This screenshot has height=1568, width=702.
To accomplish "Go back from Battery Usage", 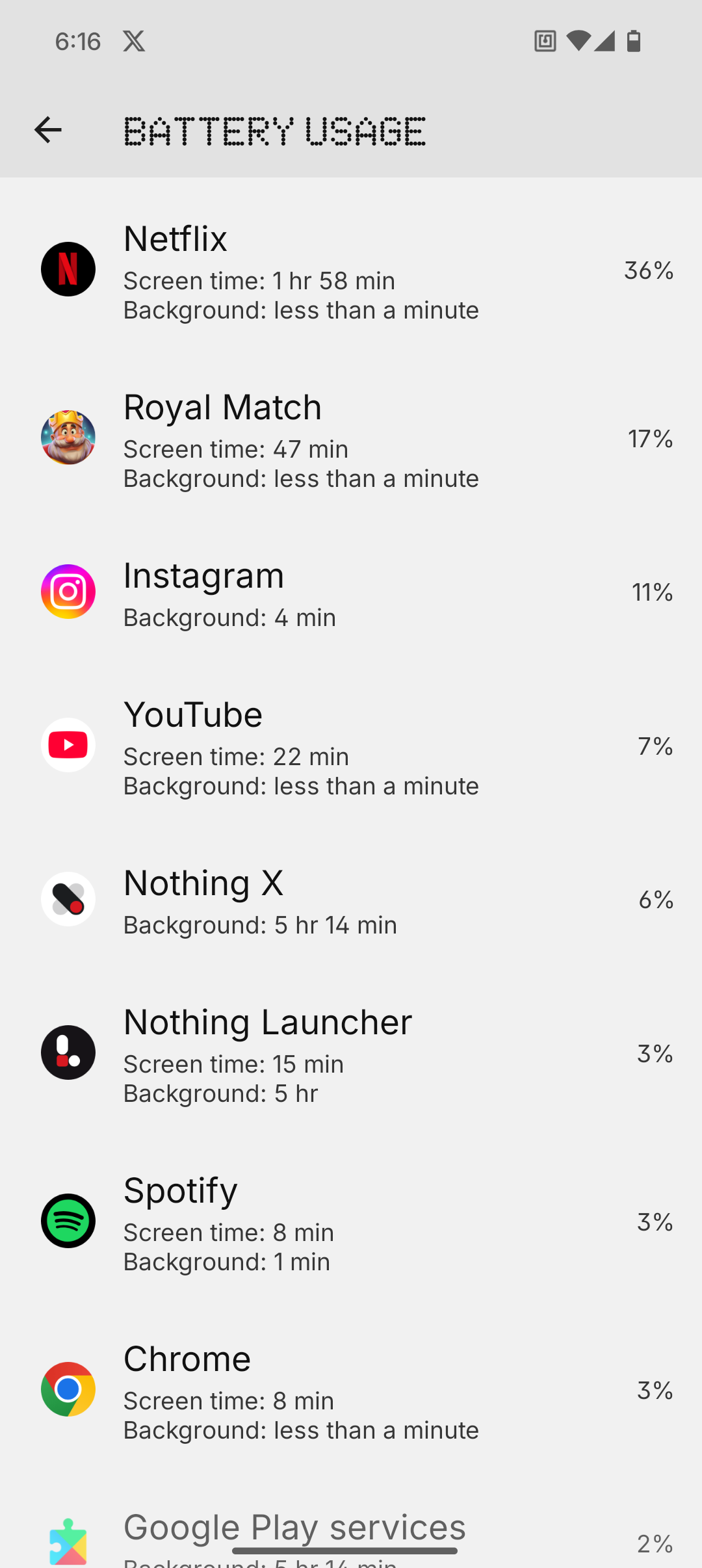I will click(48, 130).
